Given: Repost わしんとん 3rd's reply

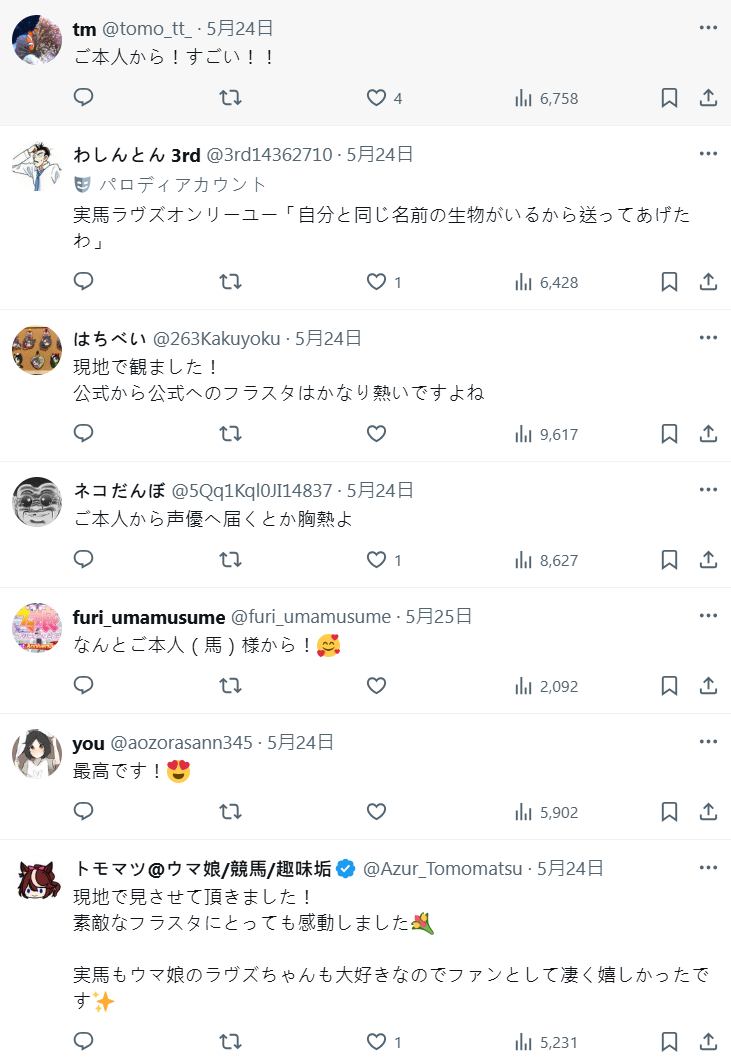Looking at the screenshot, I should pos(230,282).
